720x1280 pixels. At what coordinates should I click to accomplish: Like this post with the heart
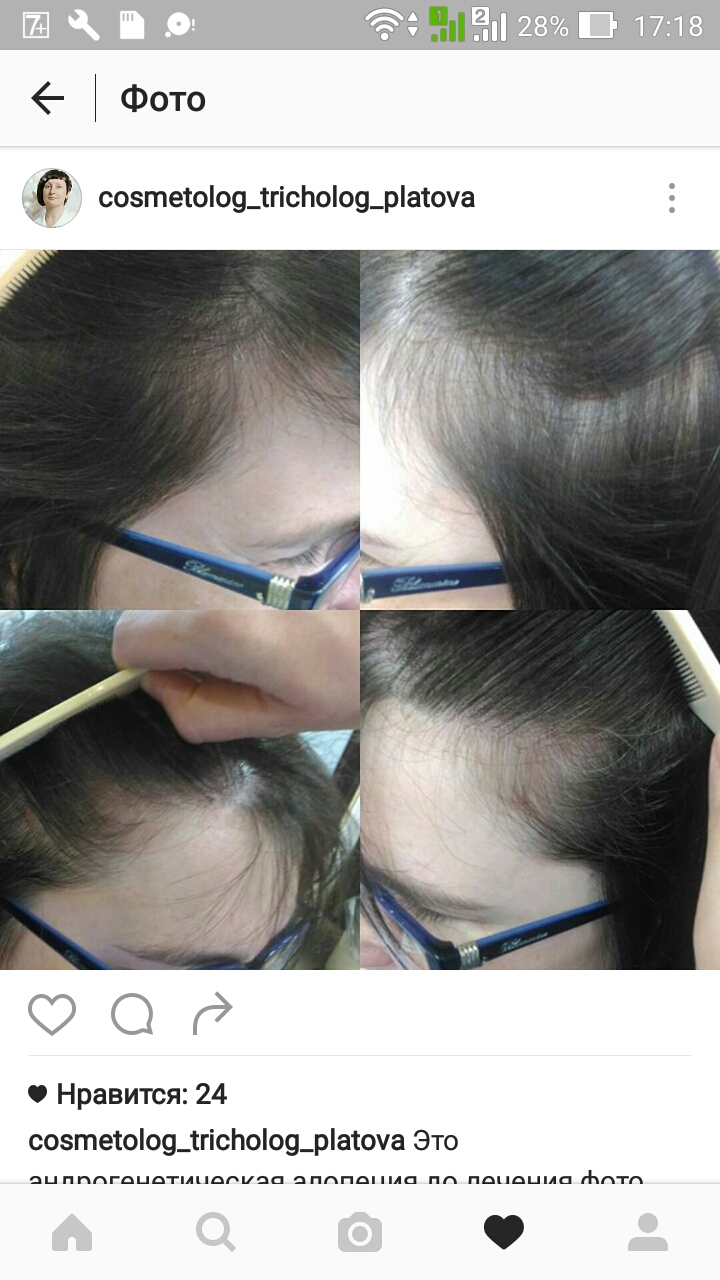click(x=52, y=1014)
